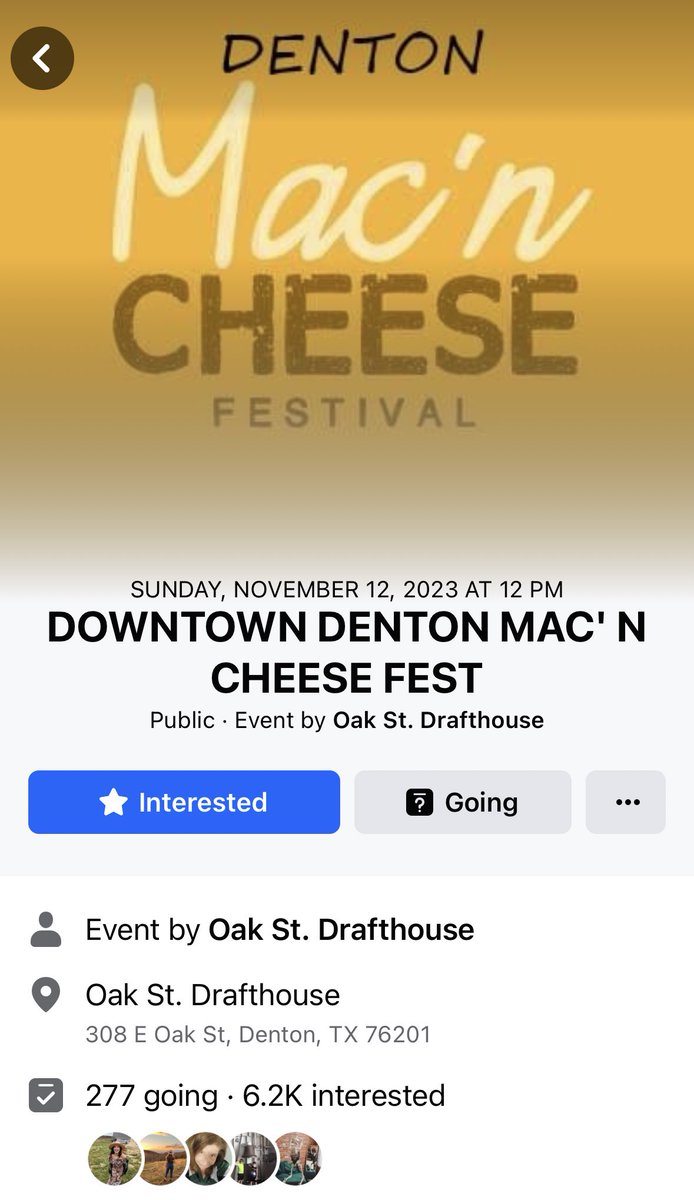The height and width of the screenshot is (1200, 694).
Task: Open the location 308 E Oak St row
Action: tap(347, 1012)
